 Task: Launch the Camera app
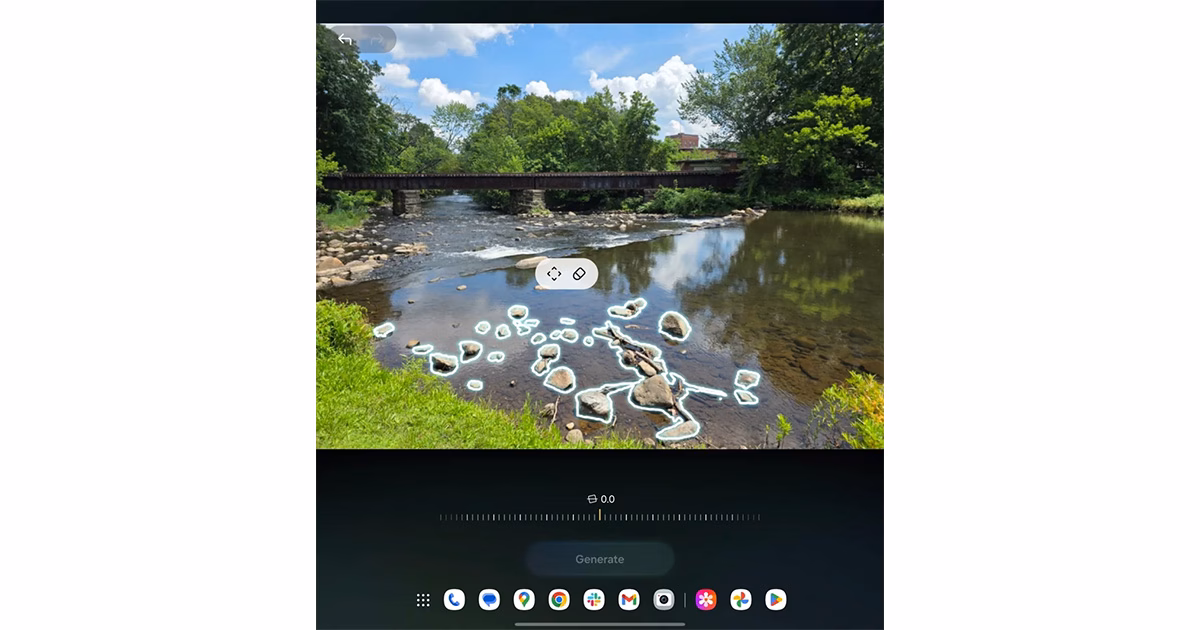pyautogui.click(x=664, y=600)
